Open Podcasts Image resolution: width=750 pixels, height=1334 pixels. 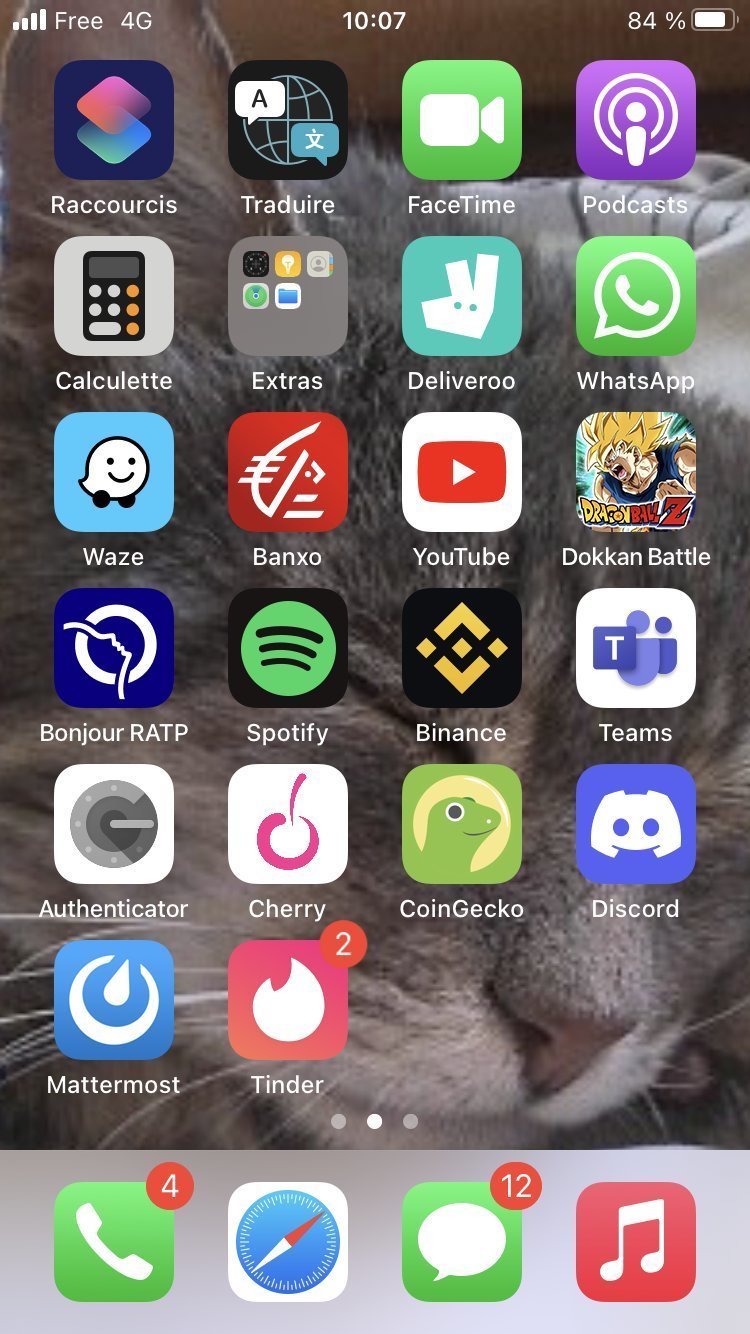pos(635,120)
